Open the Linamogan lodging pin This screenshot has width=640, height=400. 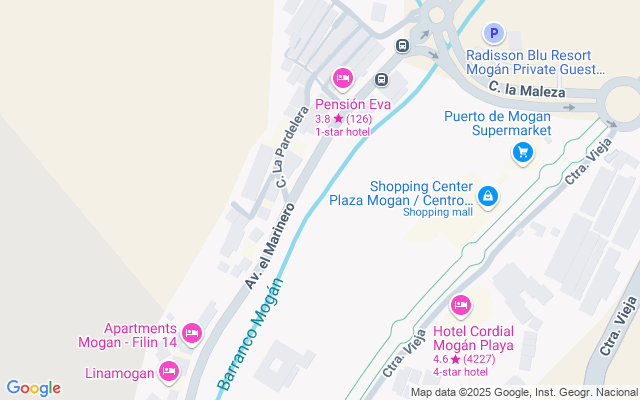point(169,373)
